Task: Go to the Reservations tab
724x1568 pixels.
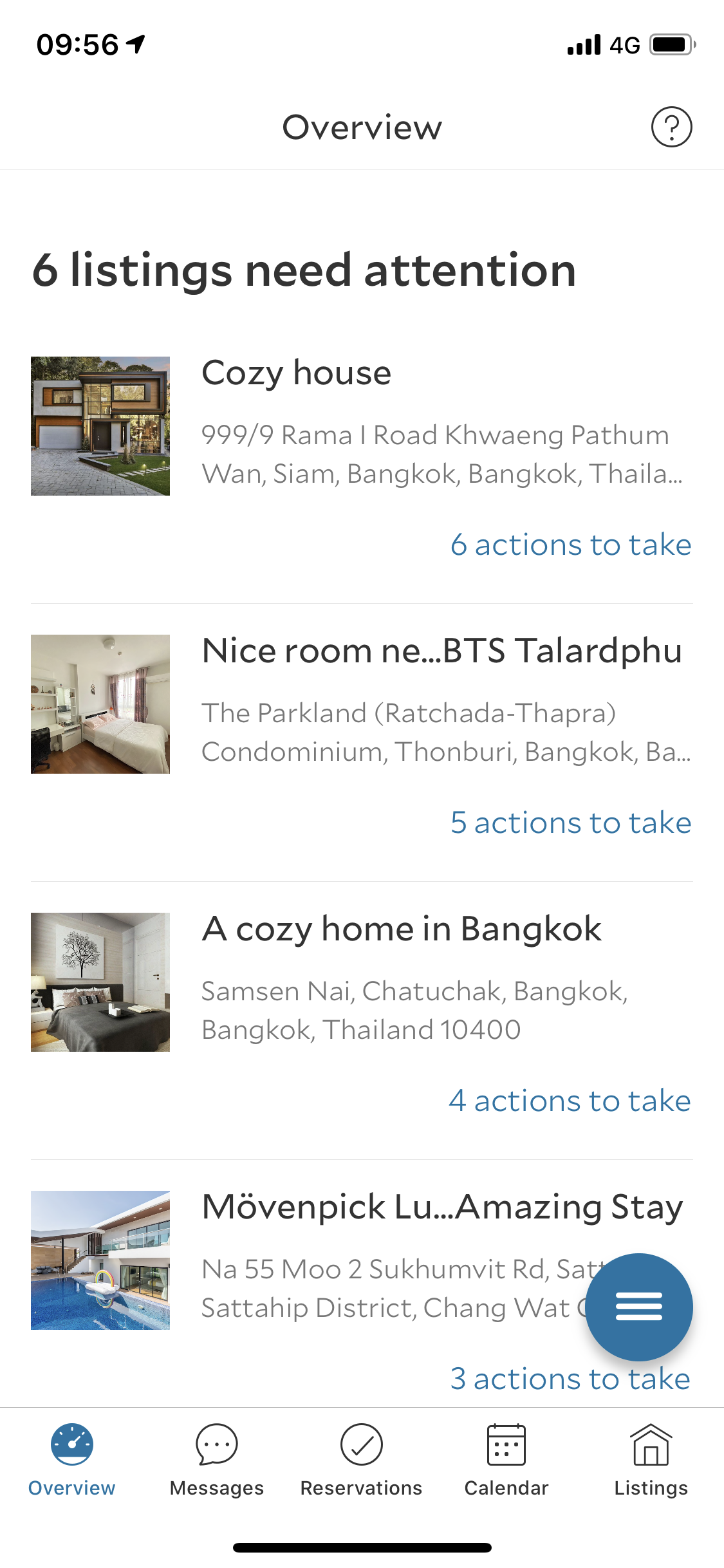Action: pos(361,1460)
